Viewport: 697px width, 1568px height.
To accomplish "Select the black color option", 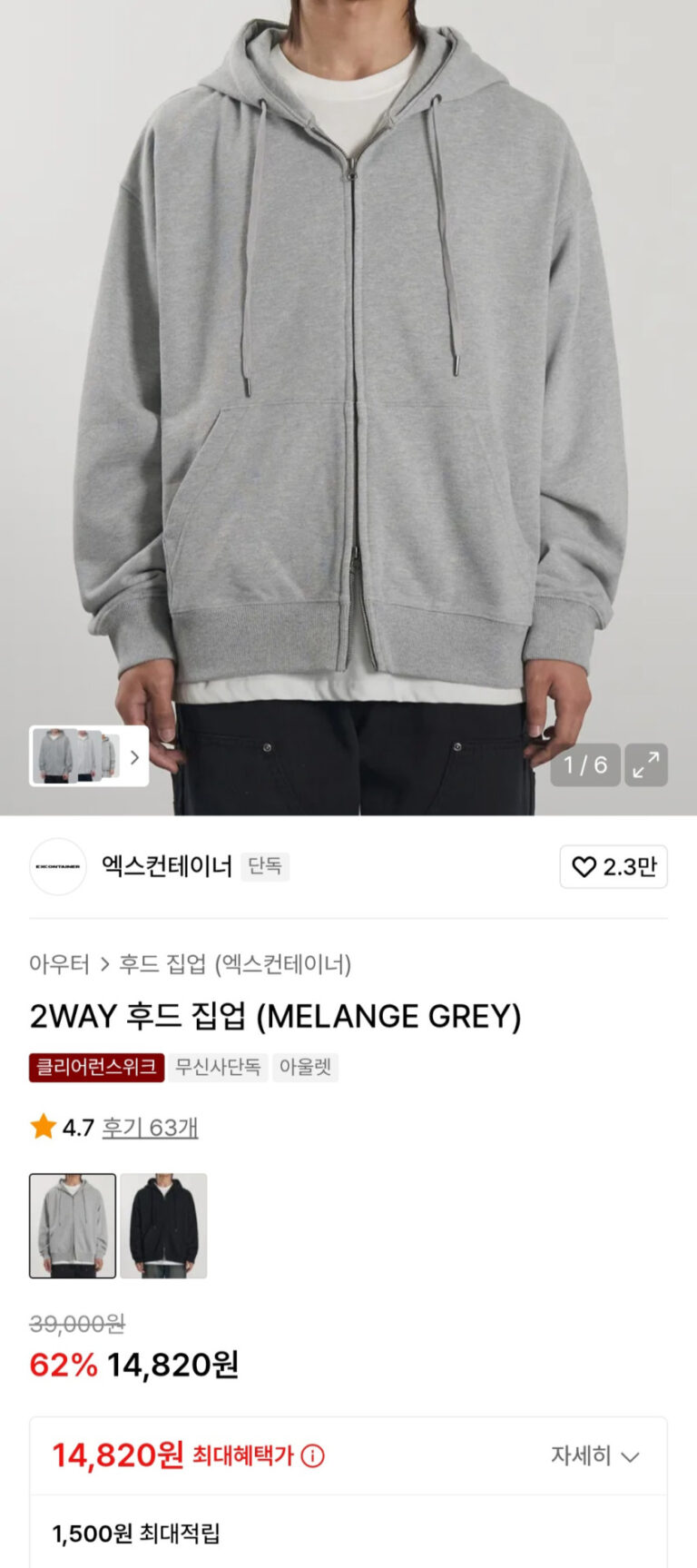I will (x=163, y=1226).
